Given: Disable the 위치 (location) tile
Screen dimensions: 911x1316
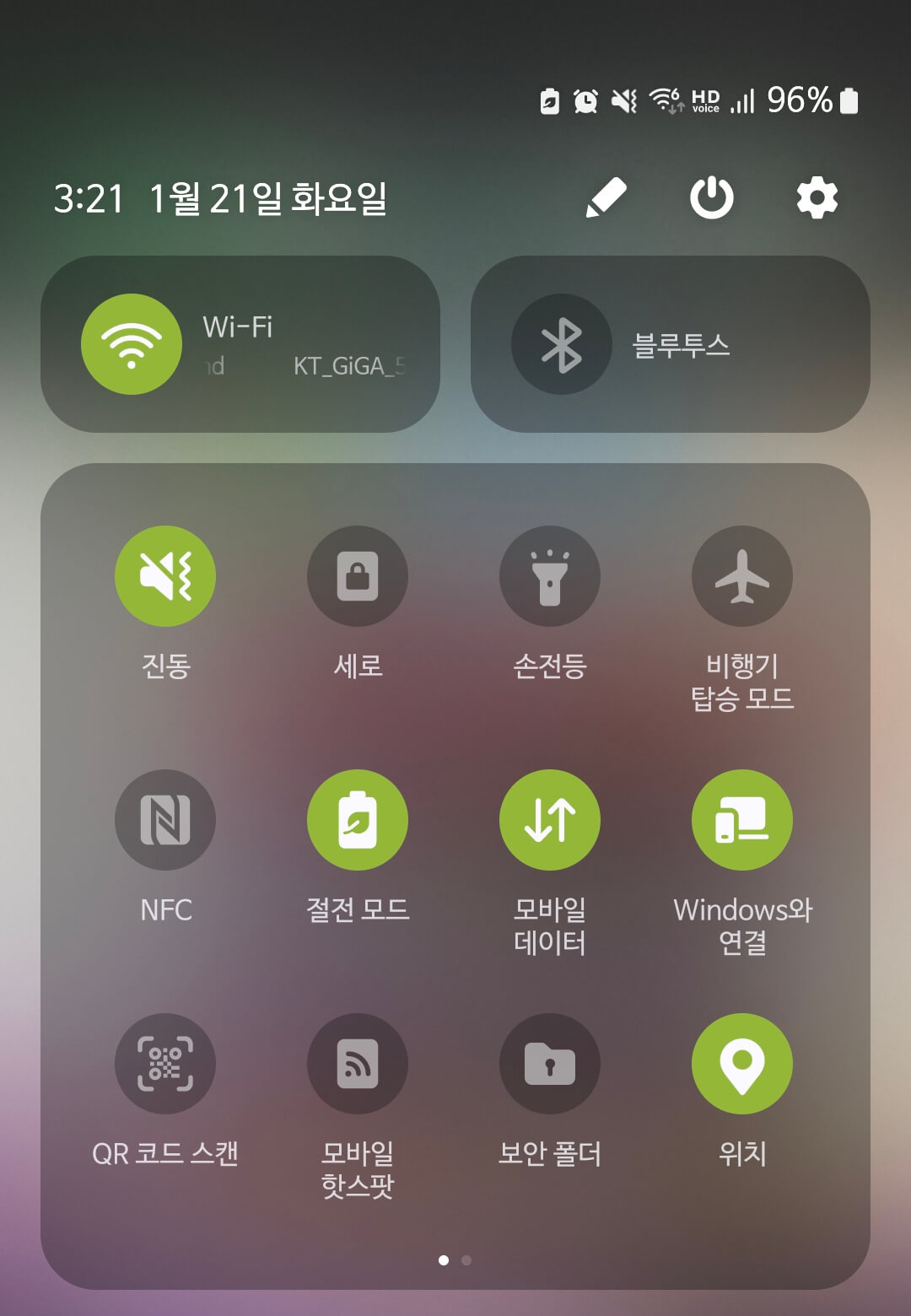Looking at the screenshot, I should 741,1064.
